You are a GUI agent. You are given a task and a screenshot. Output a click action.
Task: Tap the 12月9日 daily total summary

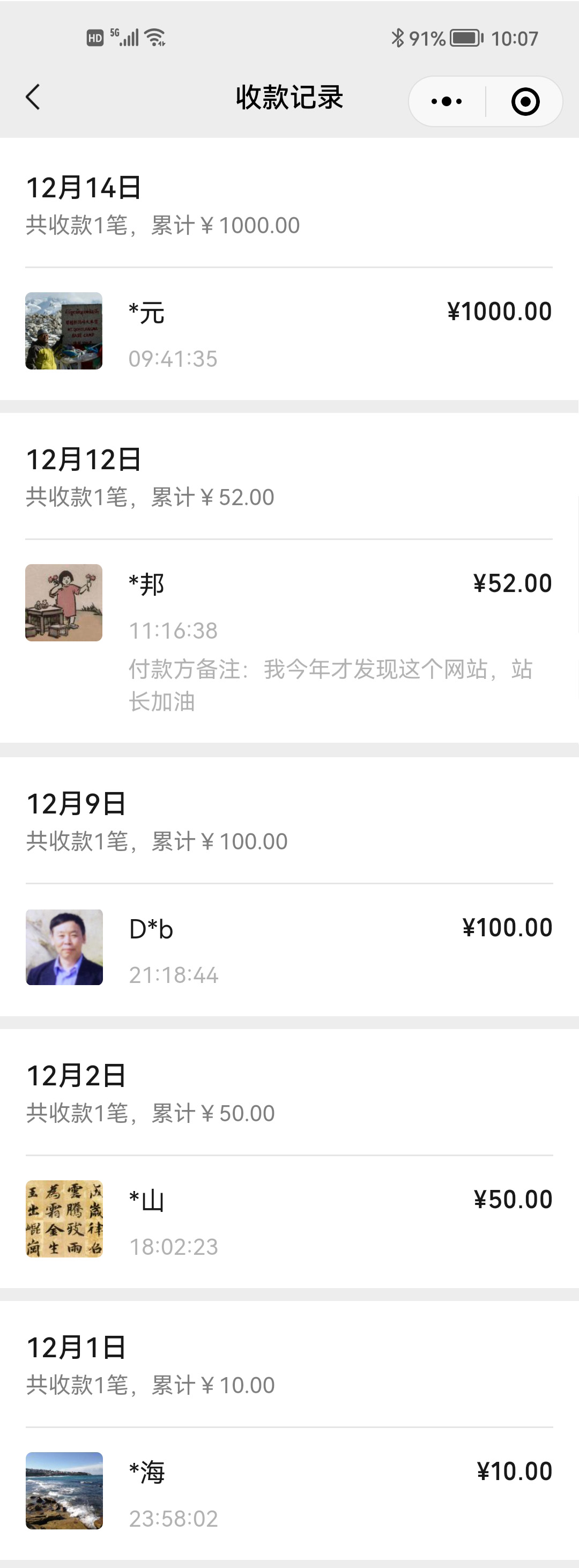coord(157,841)
